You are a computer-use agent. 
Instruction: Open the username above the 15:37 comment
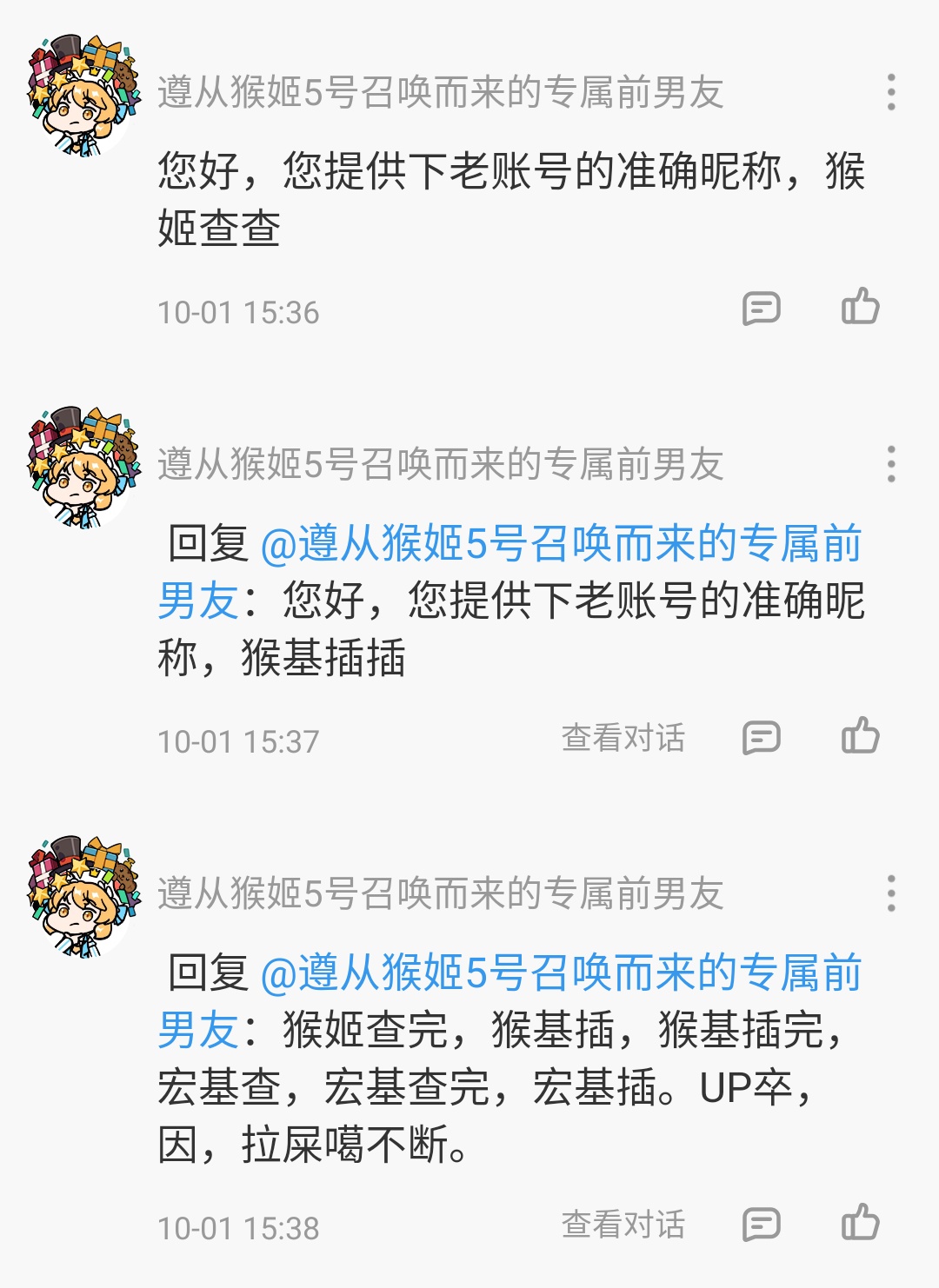[x=440, y=464]
